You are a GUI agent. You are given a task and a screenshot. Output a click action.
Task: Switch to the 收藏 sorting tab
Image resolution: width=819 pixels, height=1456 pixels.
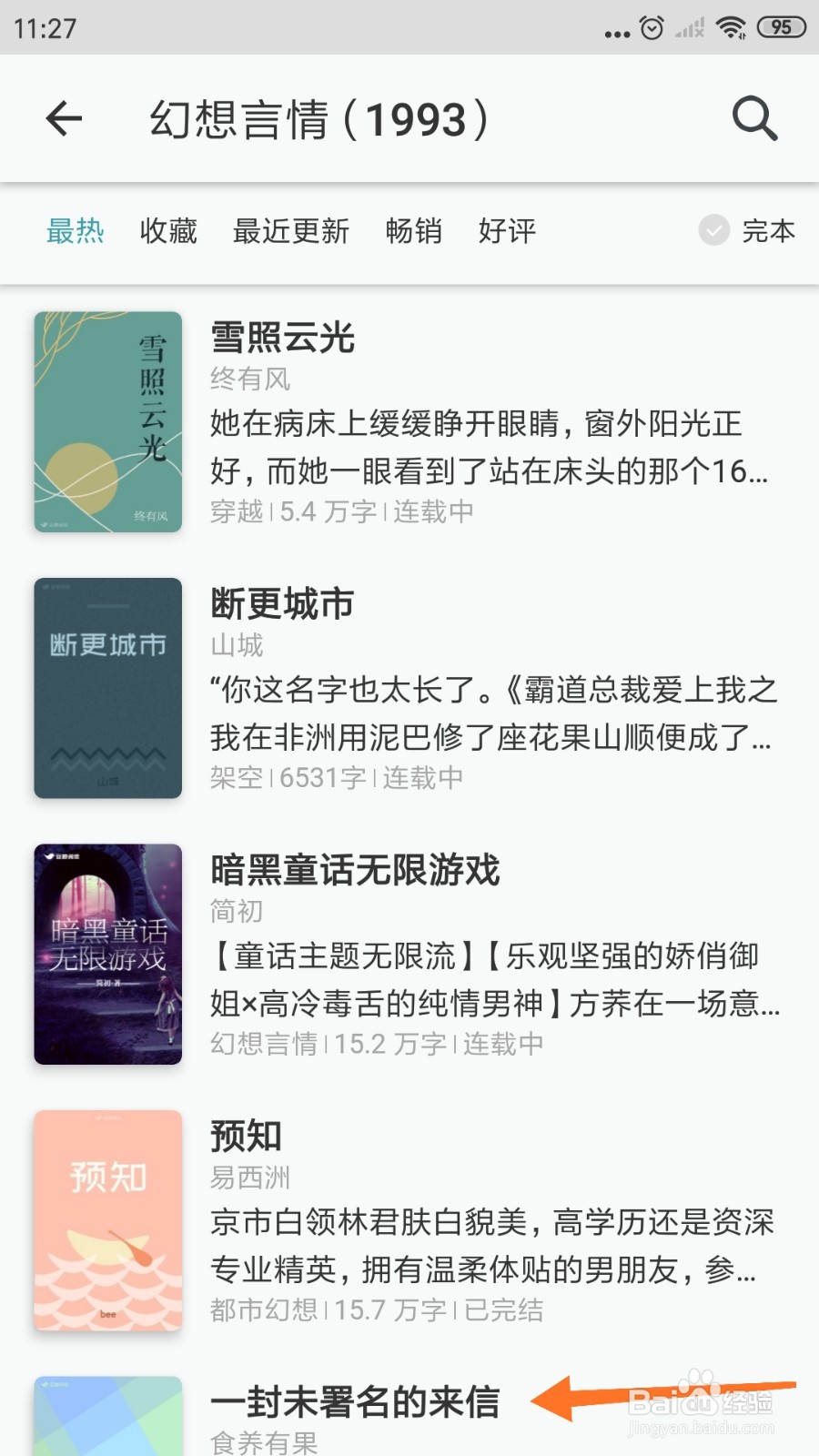[x=167, y=232]
